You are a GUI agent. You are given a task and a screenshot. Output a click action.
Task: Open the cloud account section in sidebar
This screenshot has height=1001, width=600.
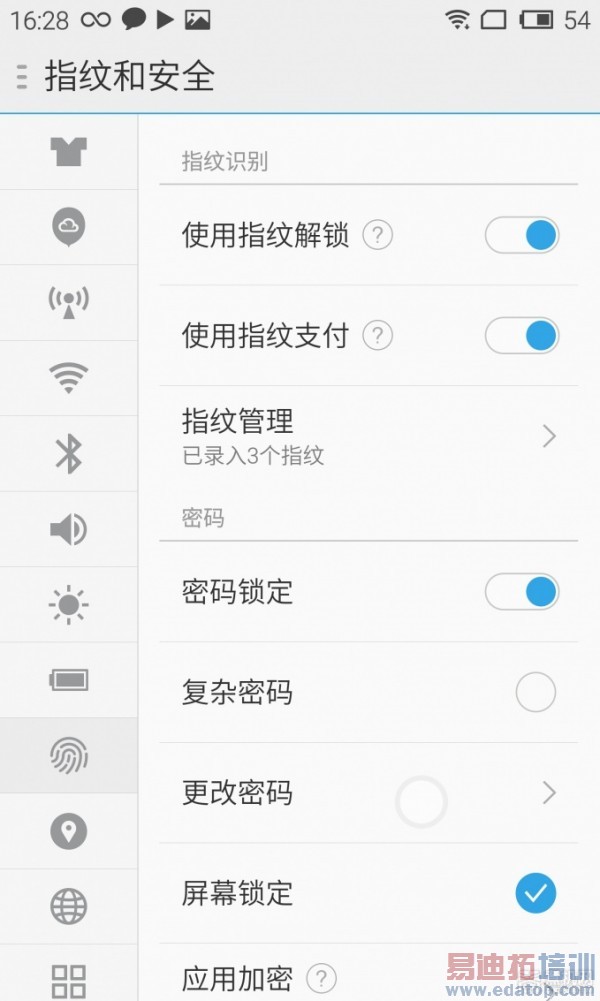coord(69,227)
